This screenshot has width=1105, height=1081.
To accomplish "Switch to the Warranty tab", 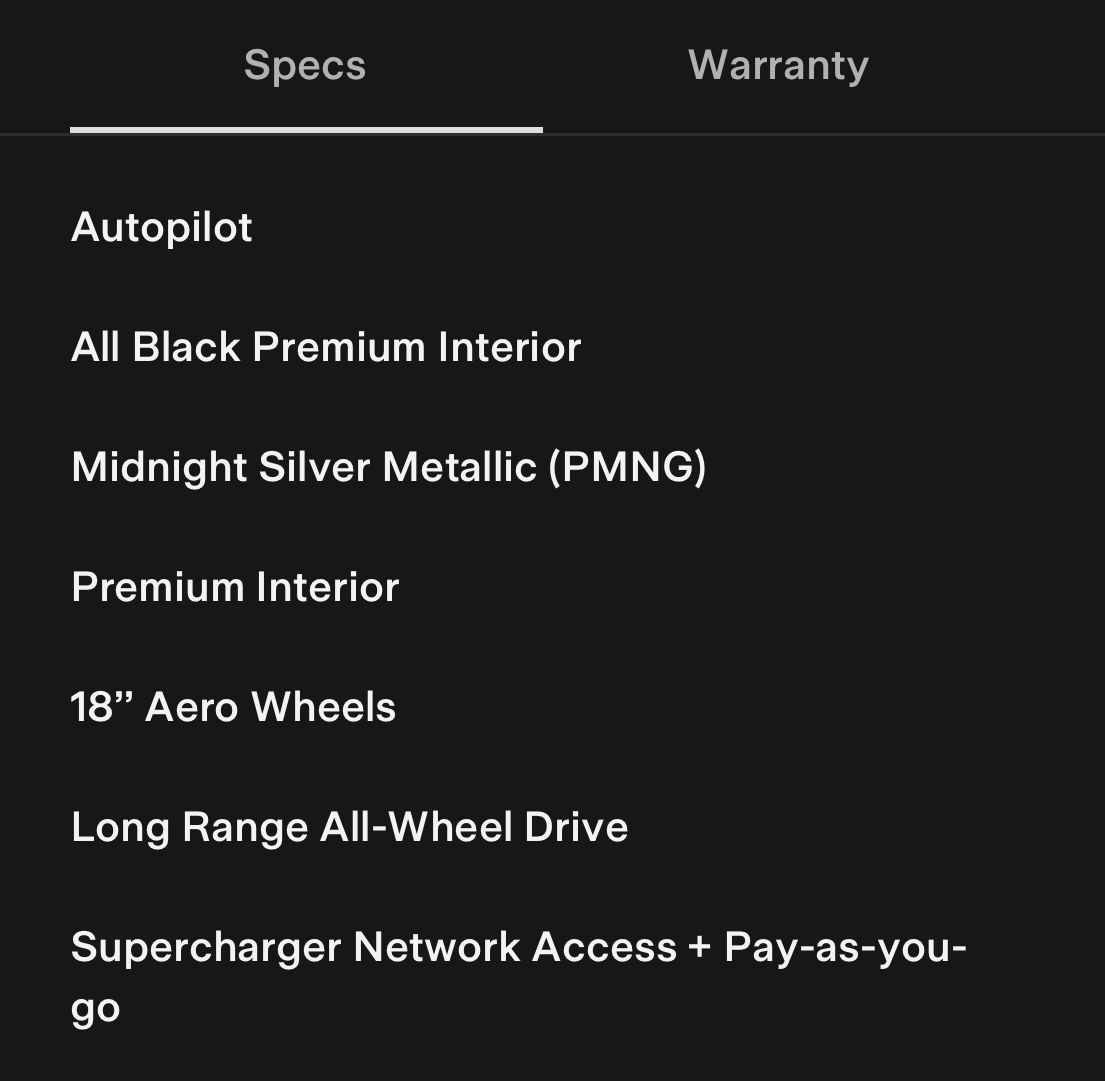I will click(x=778, y=66).
